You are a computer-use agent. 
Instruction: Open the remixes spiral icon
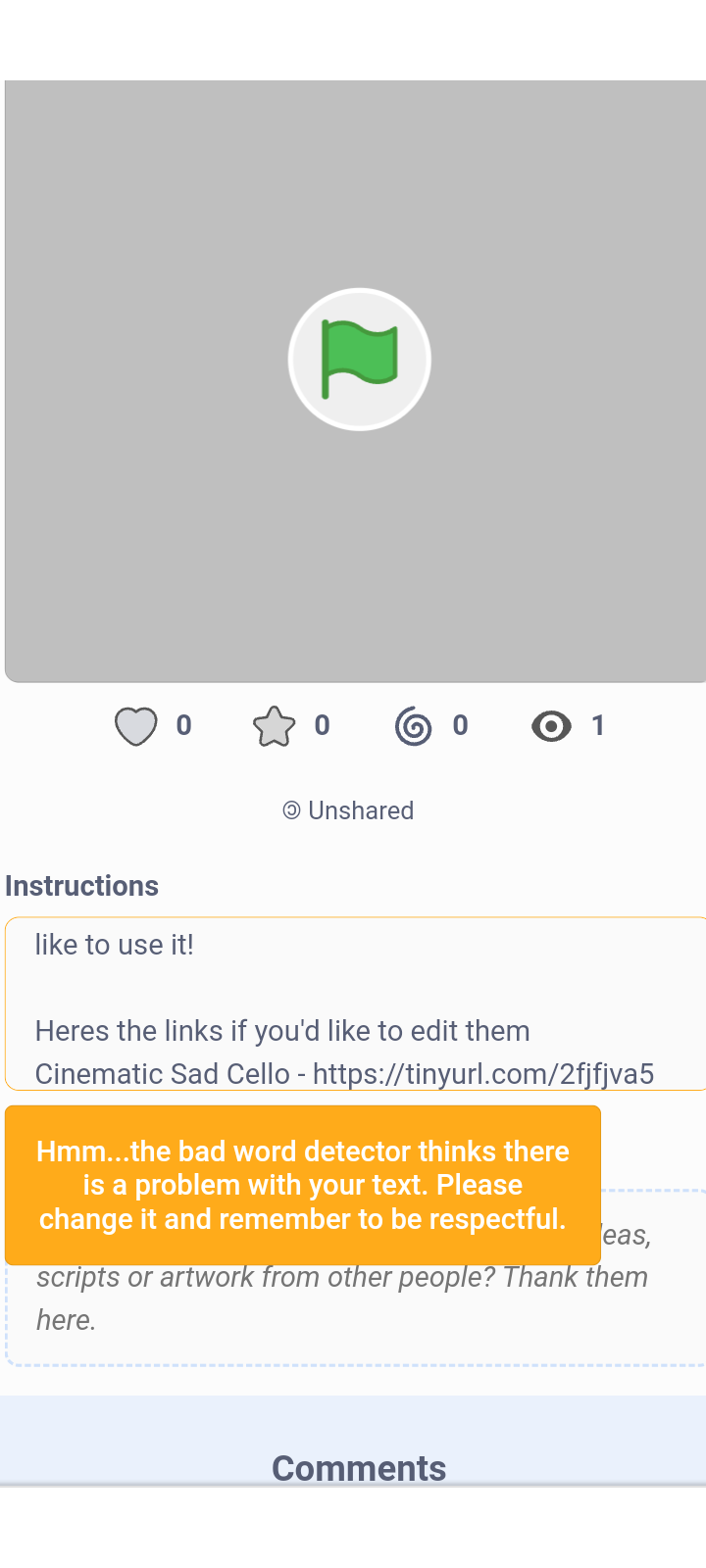pyautogui.click(x=413, y=726)
